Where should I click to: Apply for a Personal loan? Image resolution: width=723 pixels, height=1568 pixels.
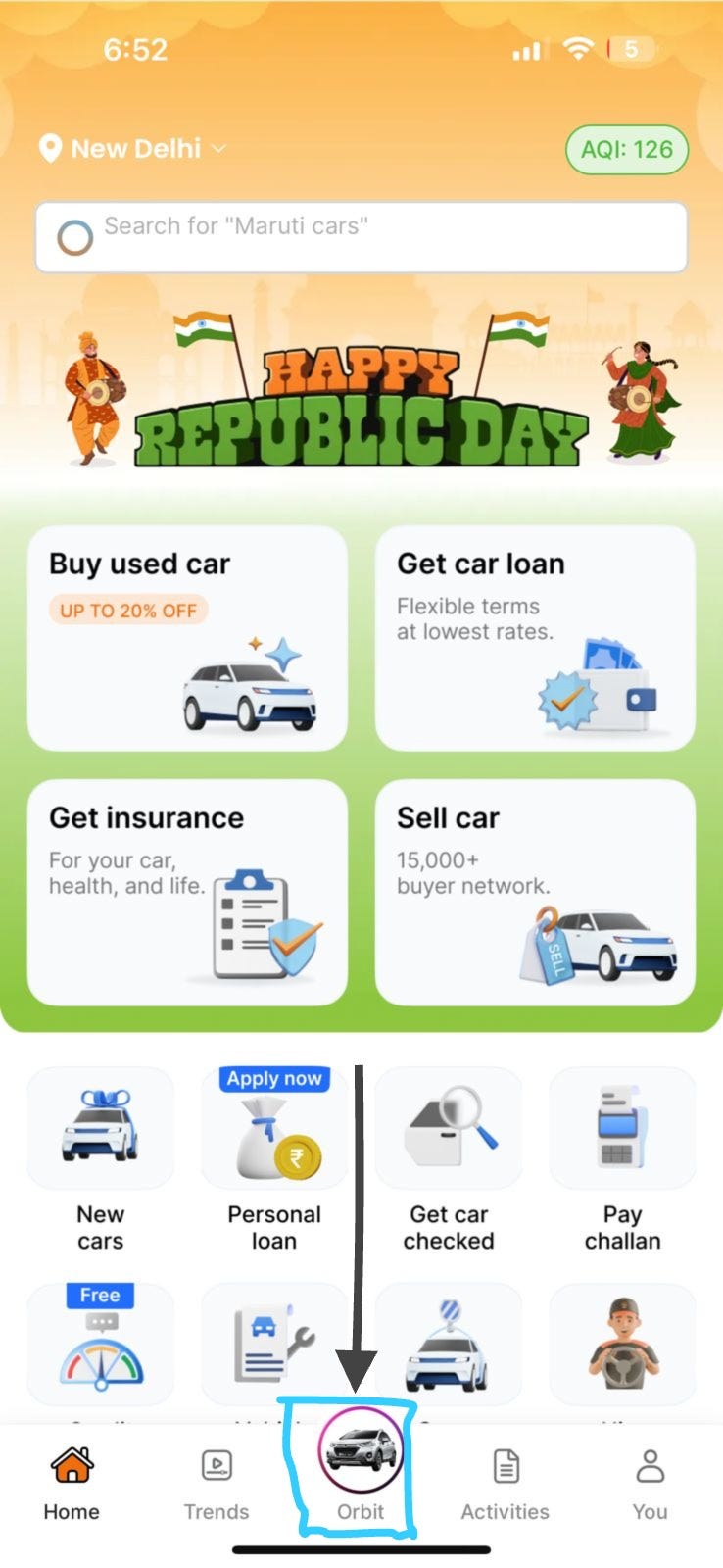tap(274, 1161)
